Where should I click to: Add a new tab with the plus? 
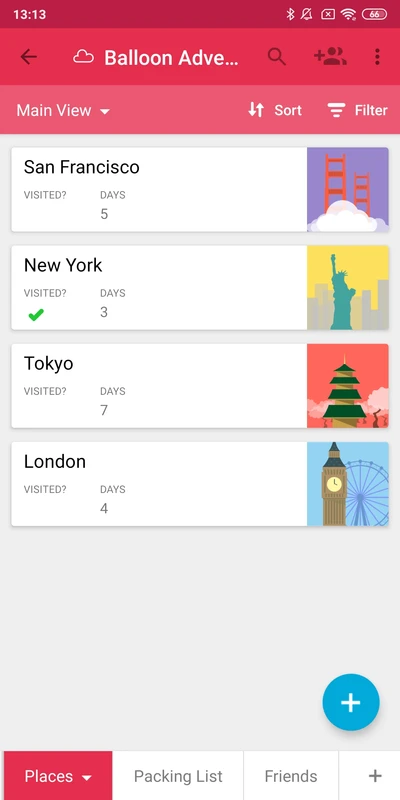(x=375, y=776)
